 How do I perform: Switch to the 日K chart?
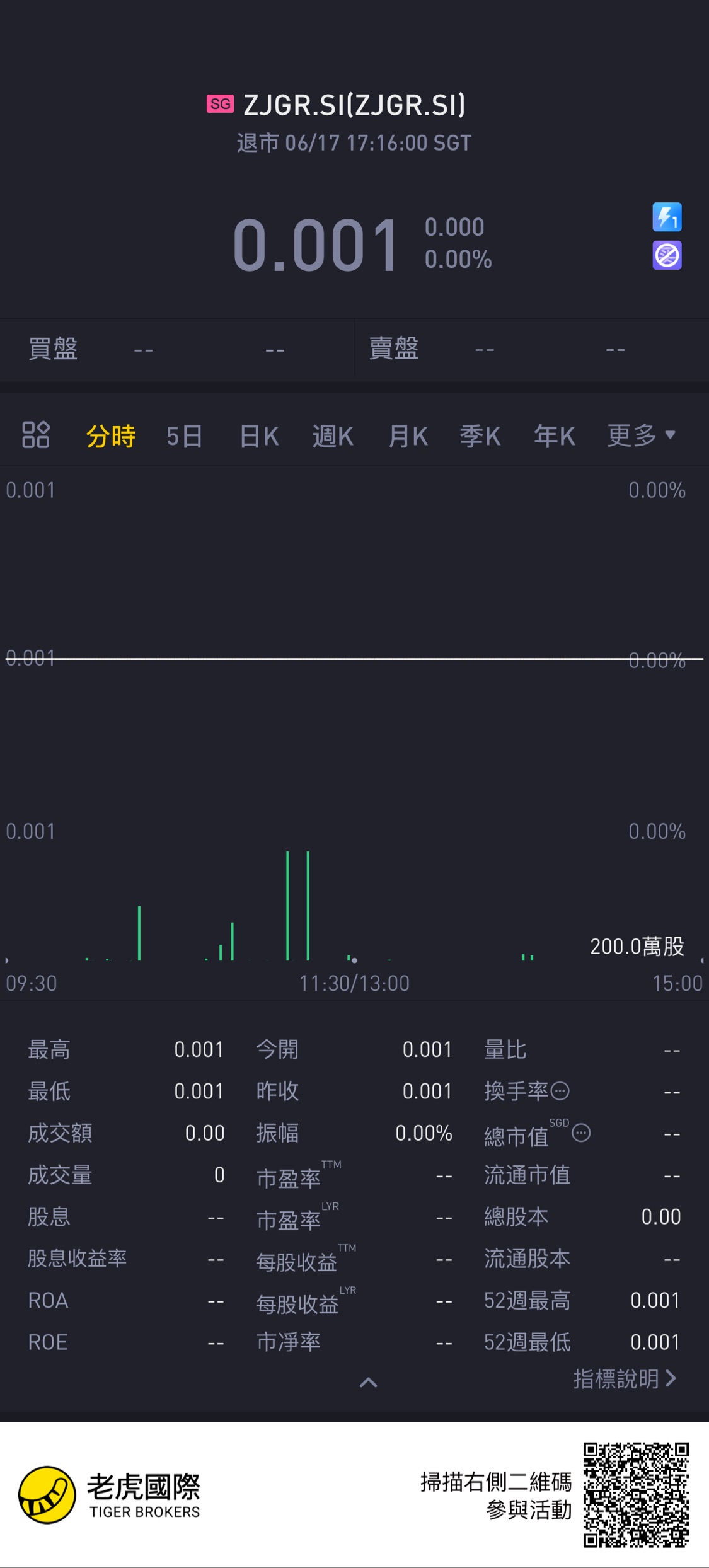(x=259, y=436)
